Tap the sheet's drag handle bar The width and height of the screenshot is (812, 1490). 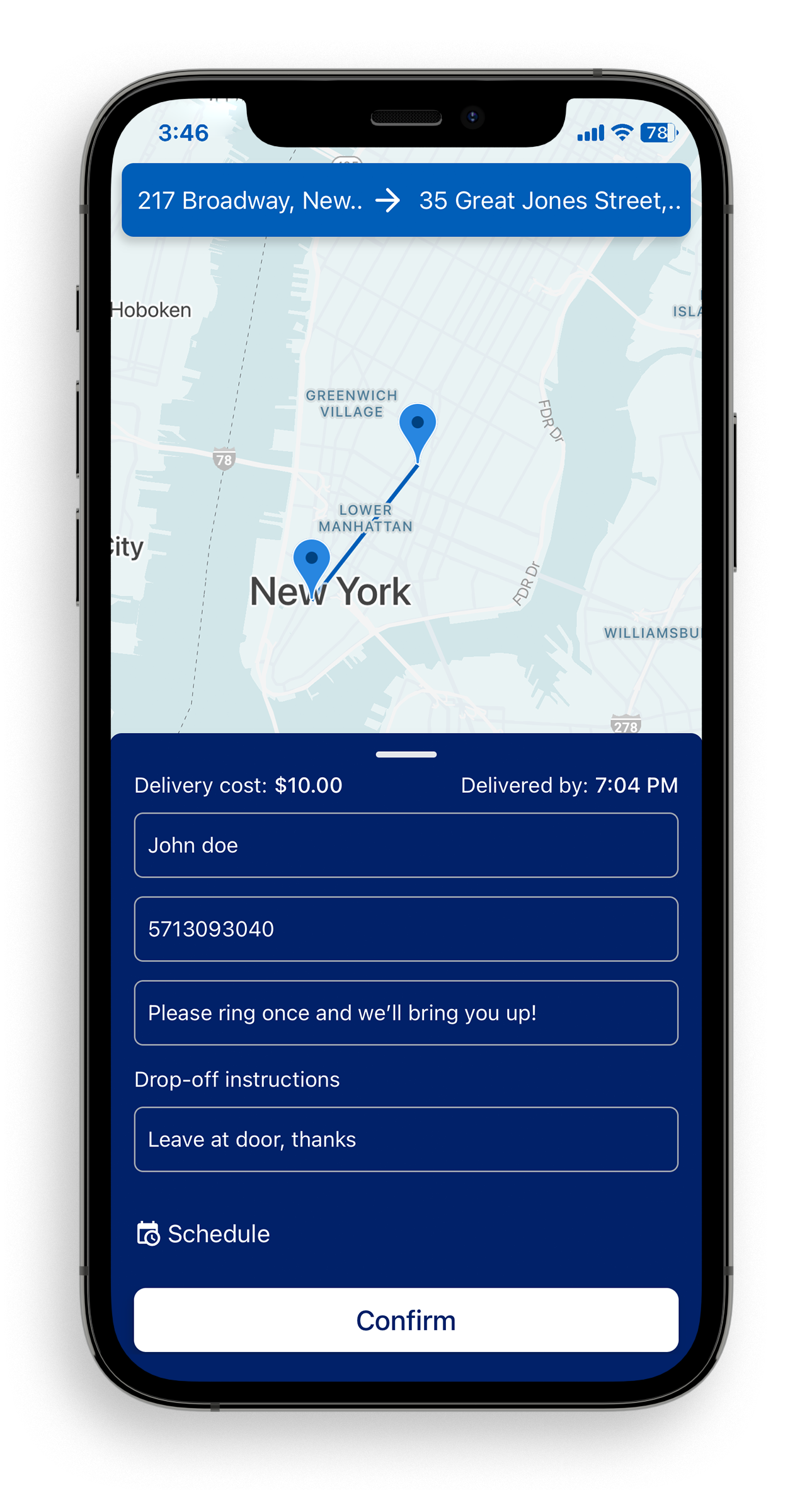[x=406, y=754]
